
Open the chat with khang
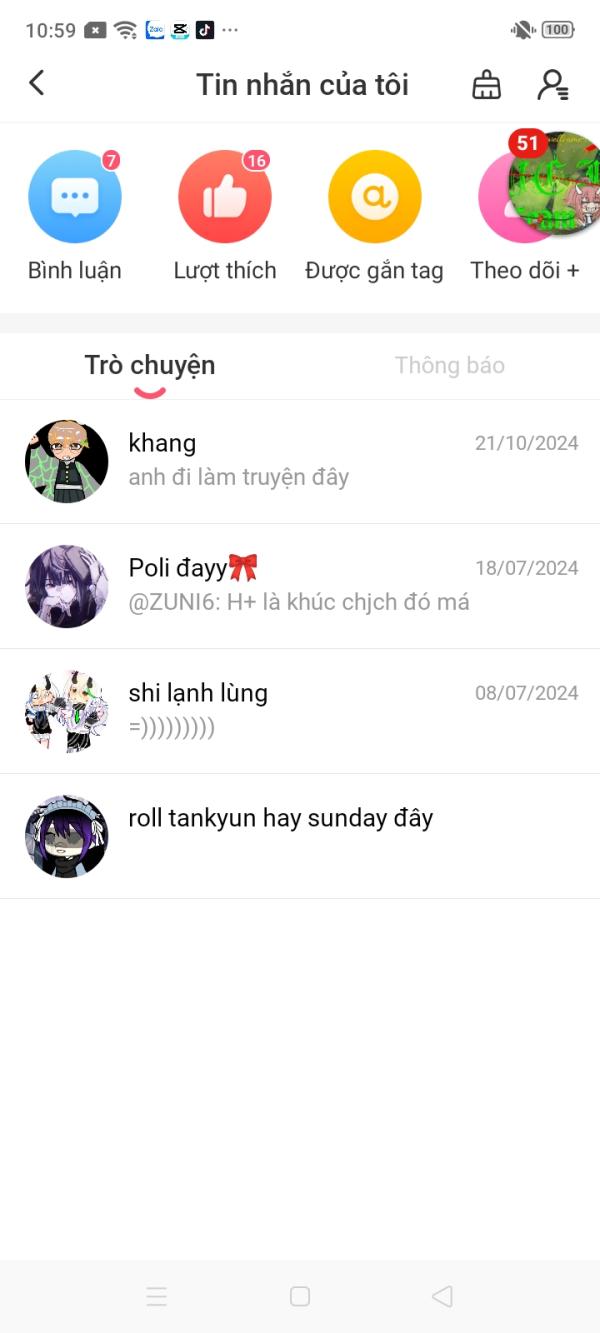(300, 461)
